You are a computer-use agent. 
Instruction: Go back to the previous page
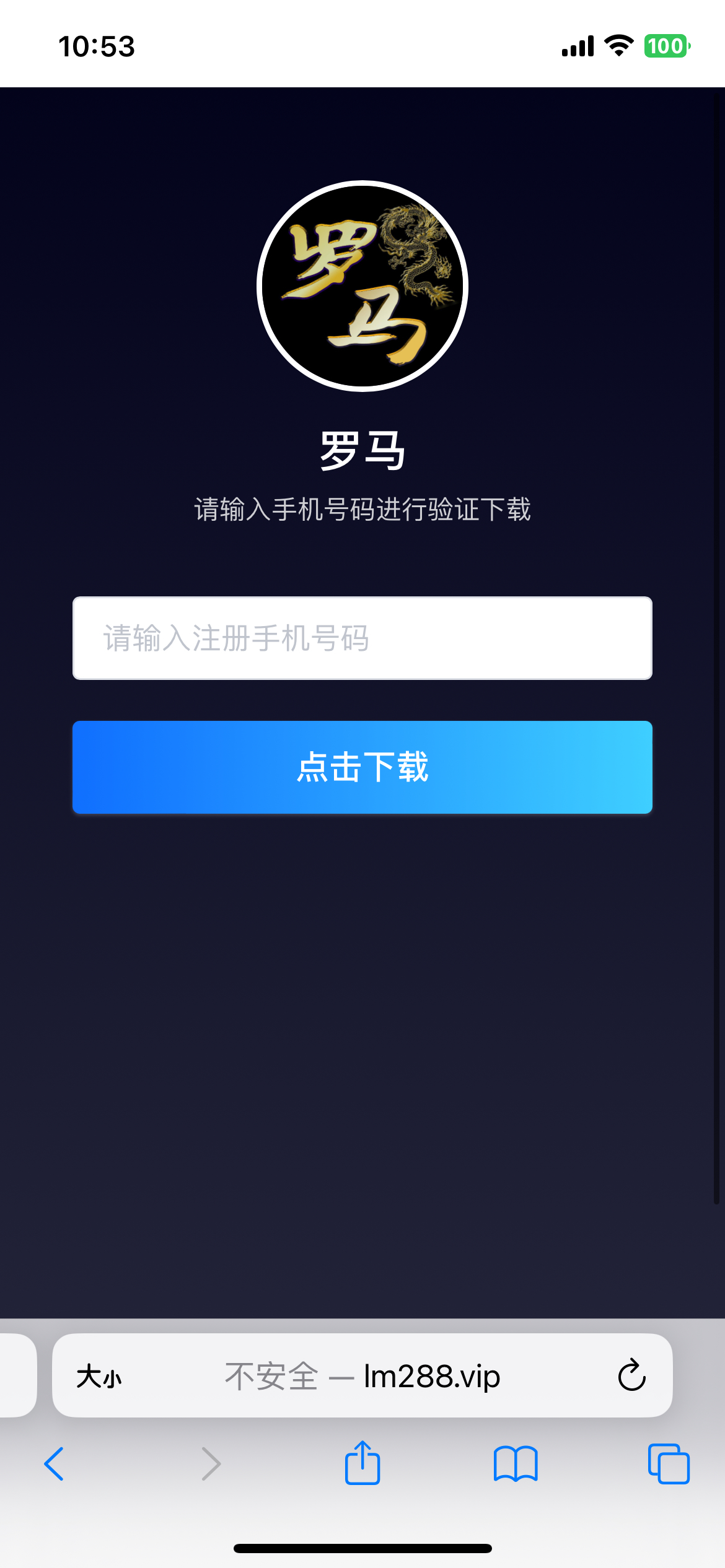pyautogui.click(x=55, y=1464)
